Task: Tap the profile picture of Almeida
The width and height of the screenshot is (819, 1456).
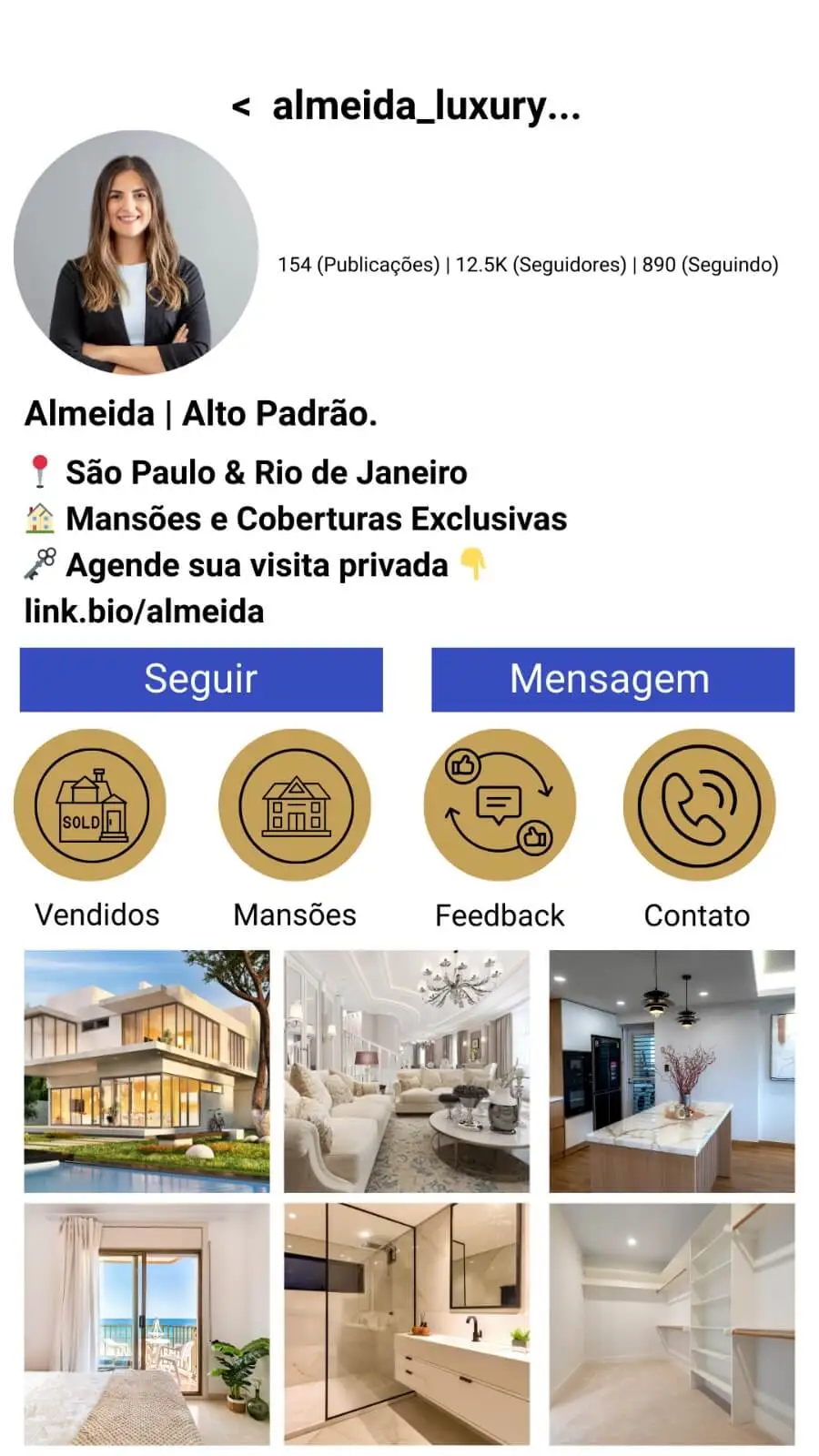Action: click(x=136, y=253)
